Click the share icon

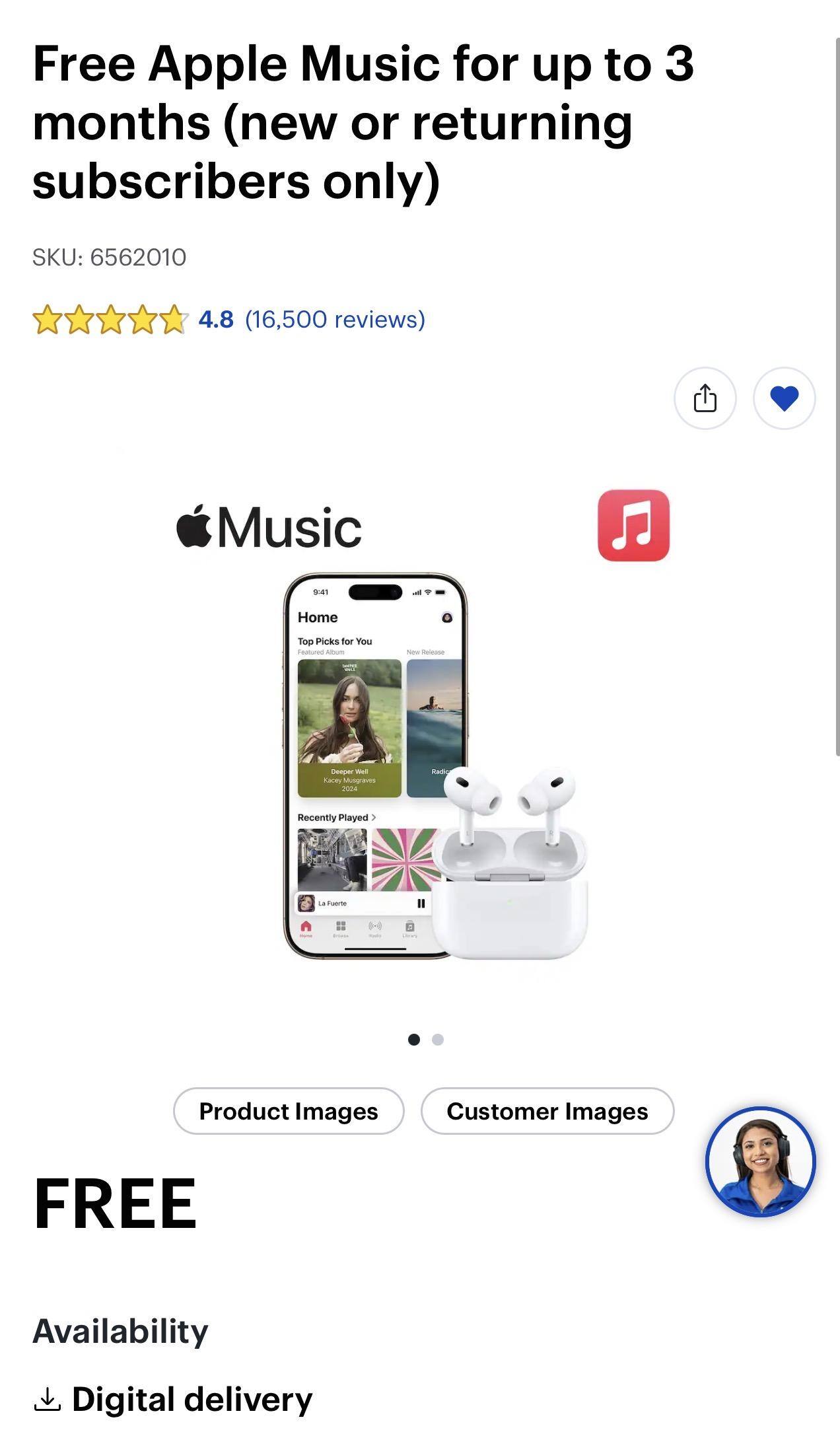(x=705, y=398)
